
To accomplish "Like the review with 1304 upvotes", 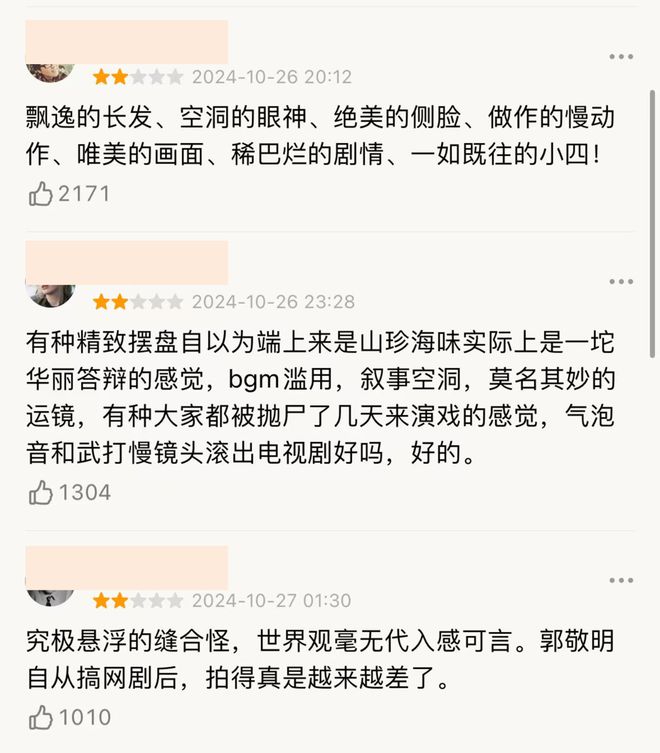I will (x=41, y=492).
